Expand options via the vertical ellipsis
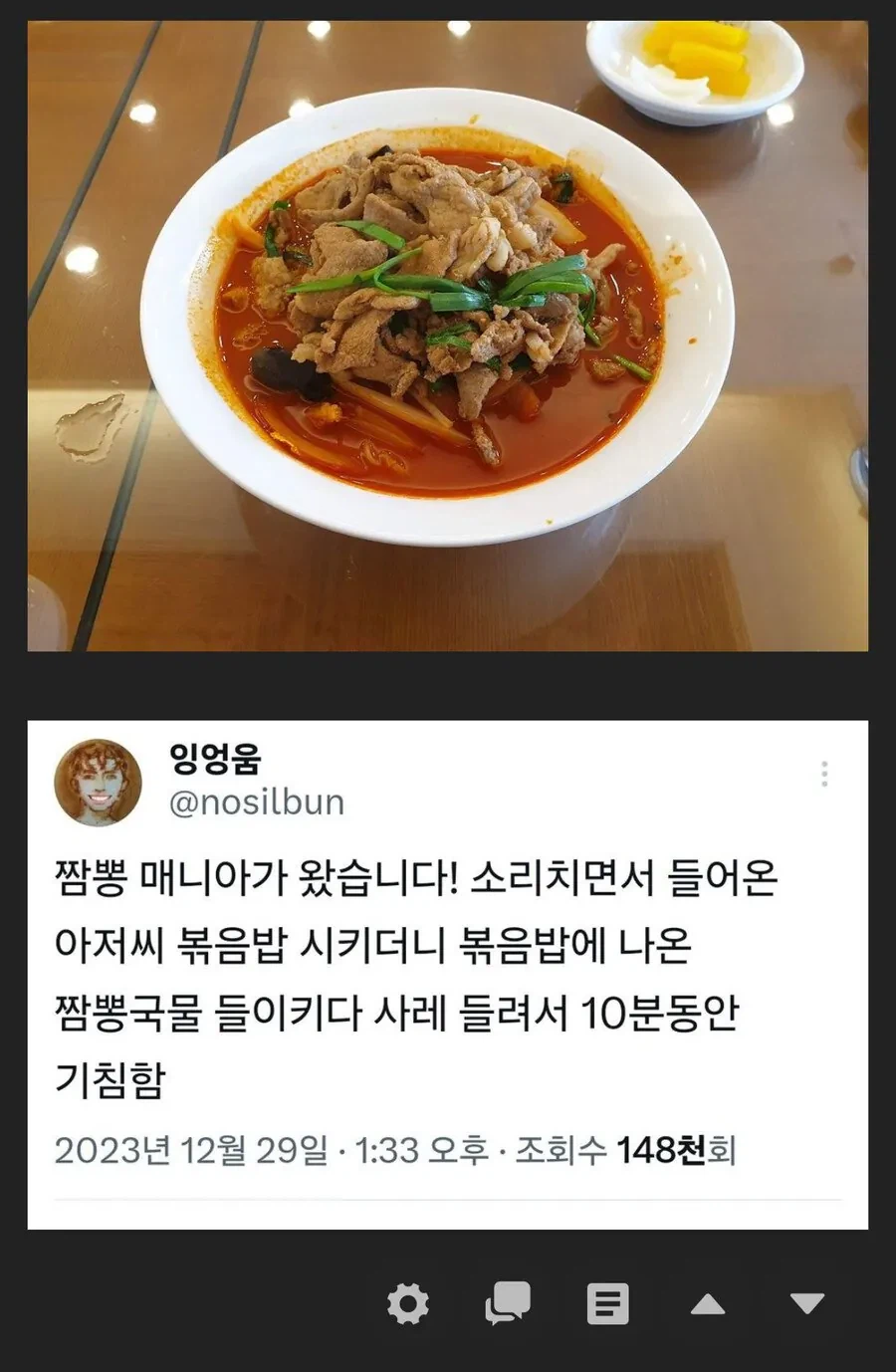The width and height of the screenshot is (896, 1372). click(x=824, y=774)
